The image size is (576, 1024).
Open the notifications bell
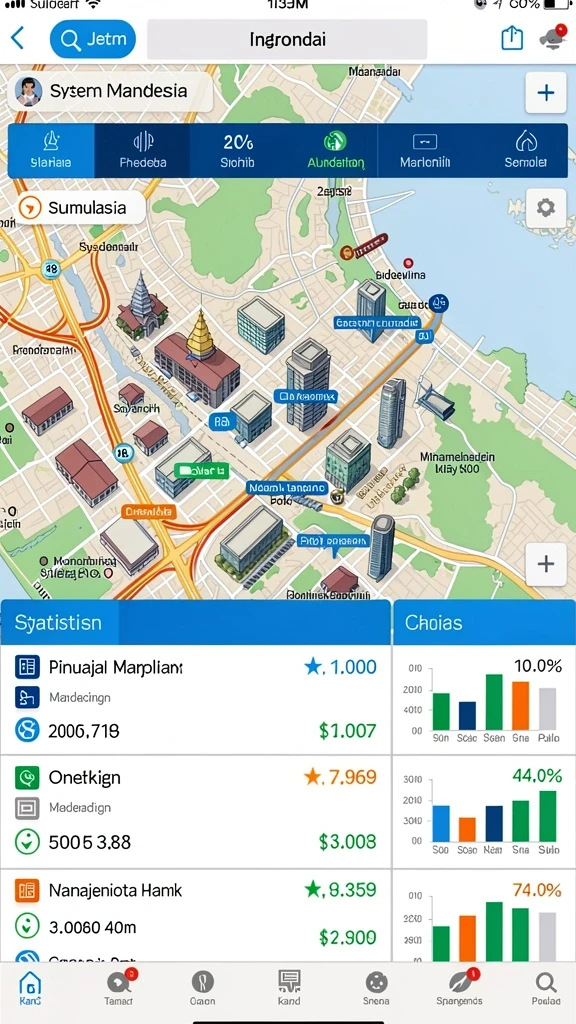click(552, 38)
